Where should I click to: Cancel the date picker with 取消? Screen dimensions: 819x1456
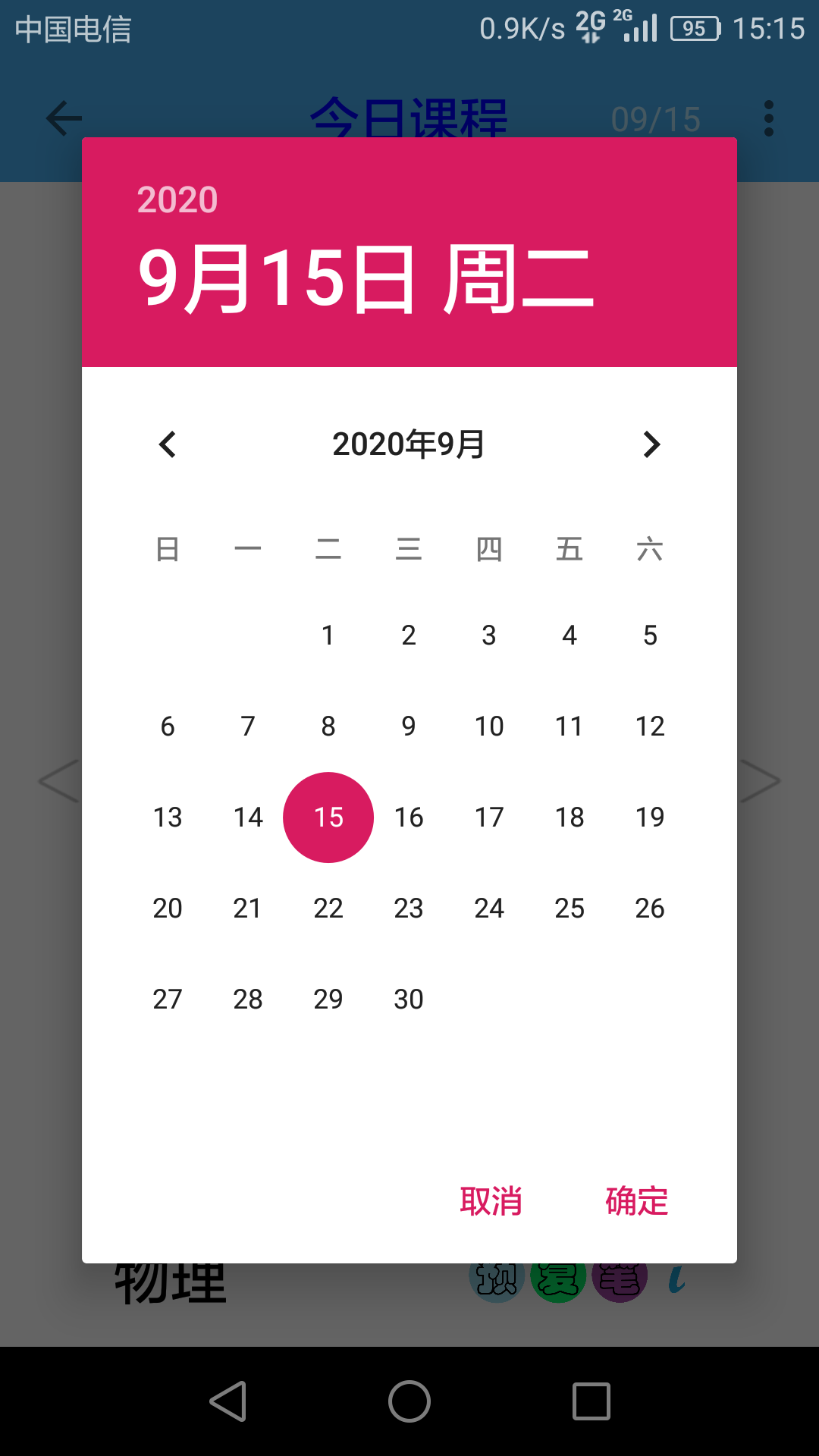point(491,1201)
